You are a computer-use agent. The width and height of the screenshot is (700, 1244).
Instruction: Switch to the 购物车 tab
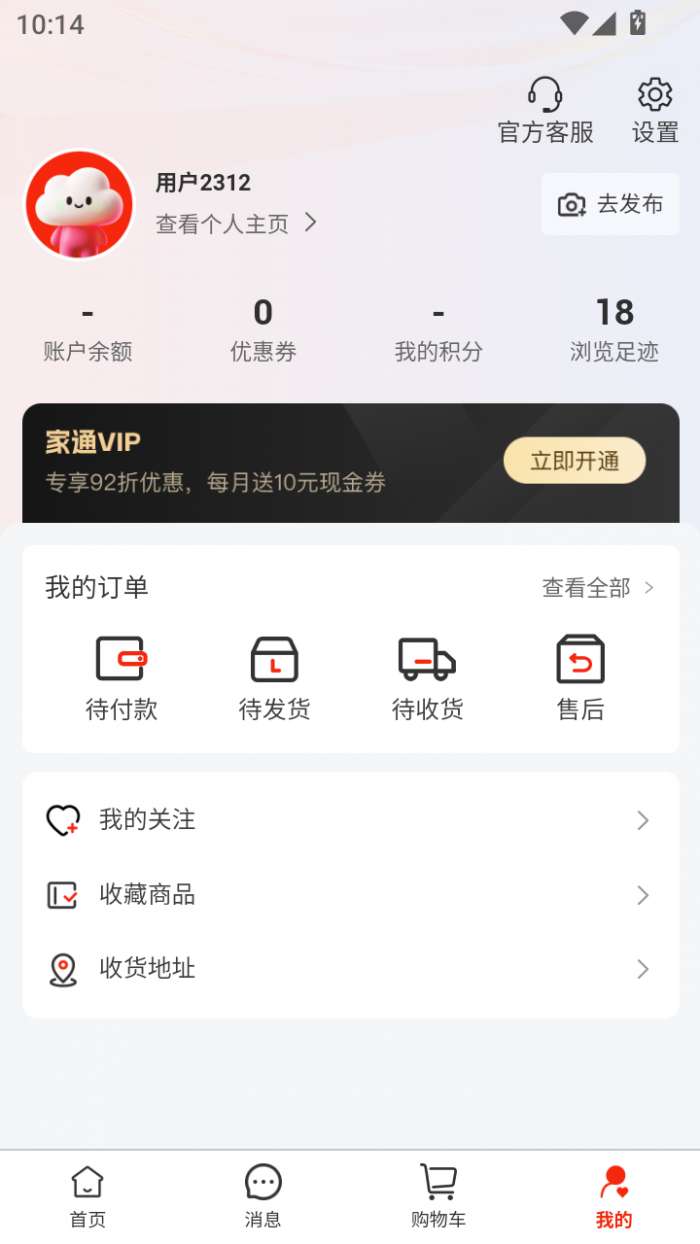coord(438,1197)
